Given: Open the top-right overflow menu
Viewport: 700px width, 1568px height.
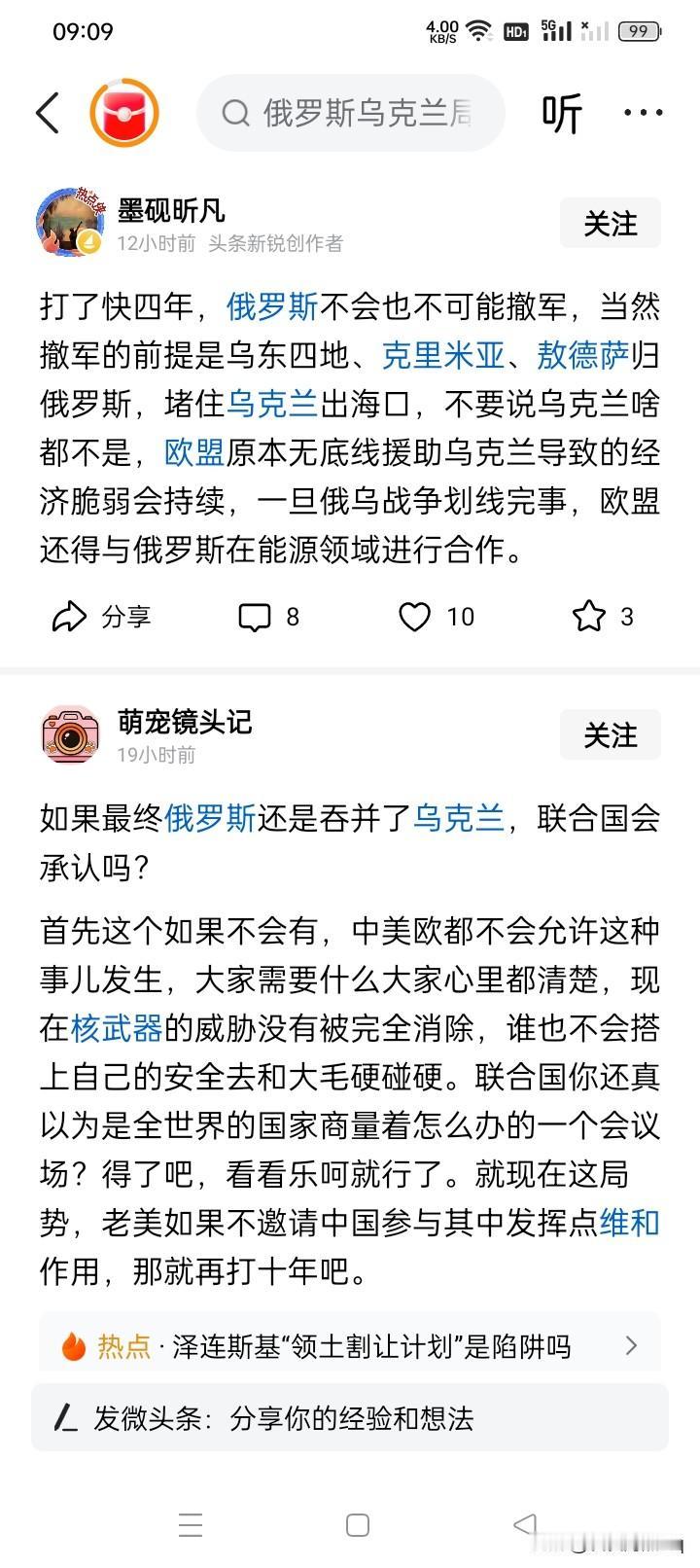Looking at the screenshot, I should (644, 113).
